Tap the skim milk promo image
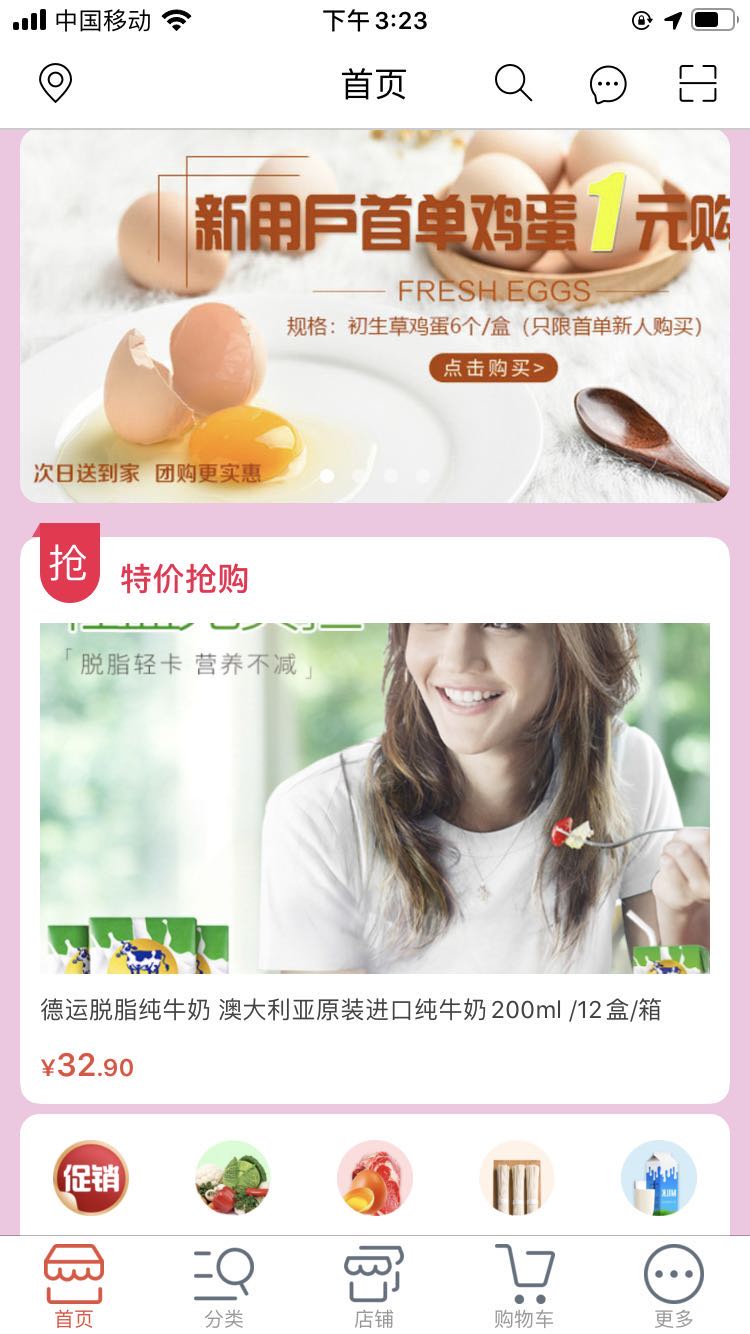The height and width of the screenshot is (1334, 750). click(375, 797)
